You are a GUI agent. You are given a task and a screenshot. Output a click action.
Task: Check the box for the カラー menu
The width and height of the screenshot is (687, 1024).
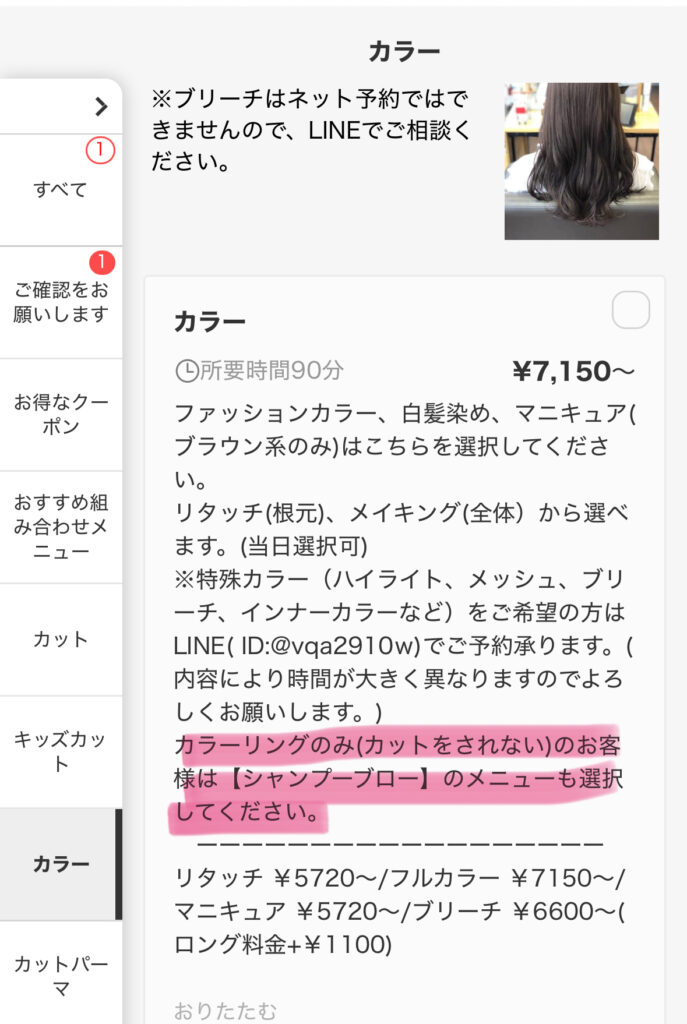(631, 311)
